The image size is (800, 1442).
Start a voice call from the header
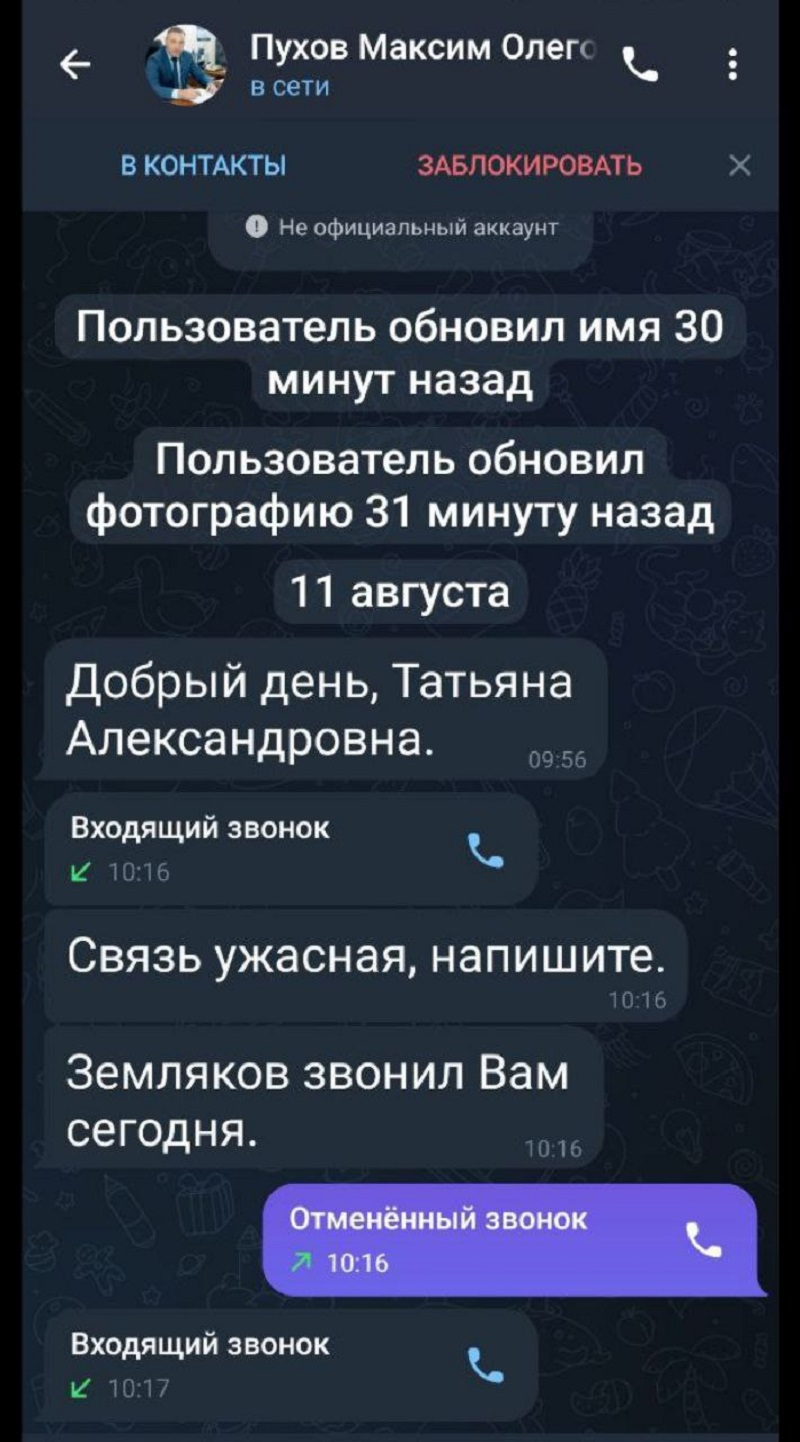coord(641,66)
